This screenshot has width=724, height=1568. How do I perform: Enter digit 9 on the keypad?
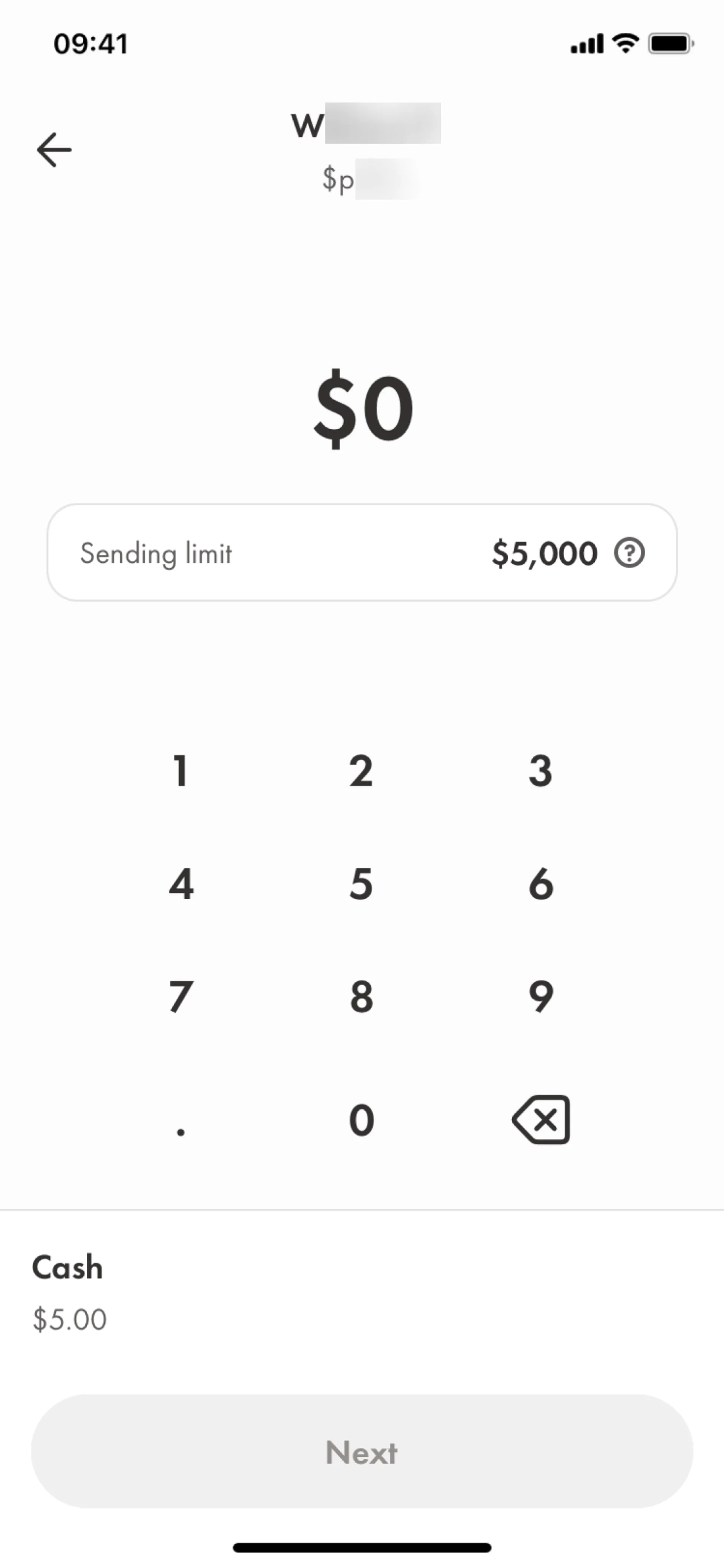click(x=540, y=997)
